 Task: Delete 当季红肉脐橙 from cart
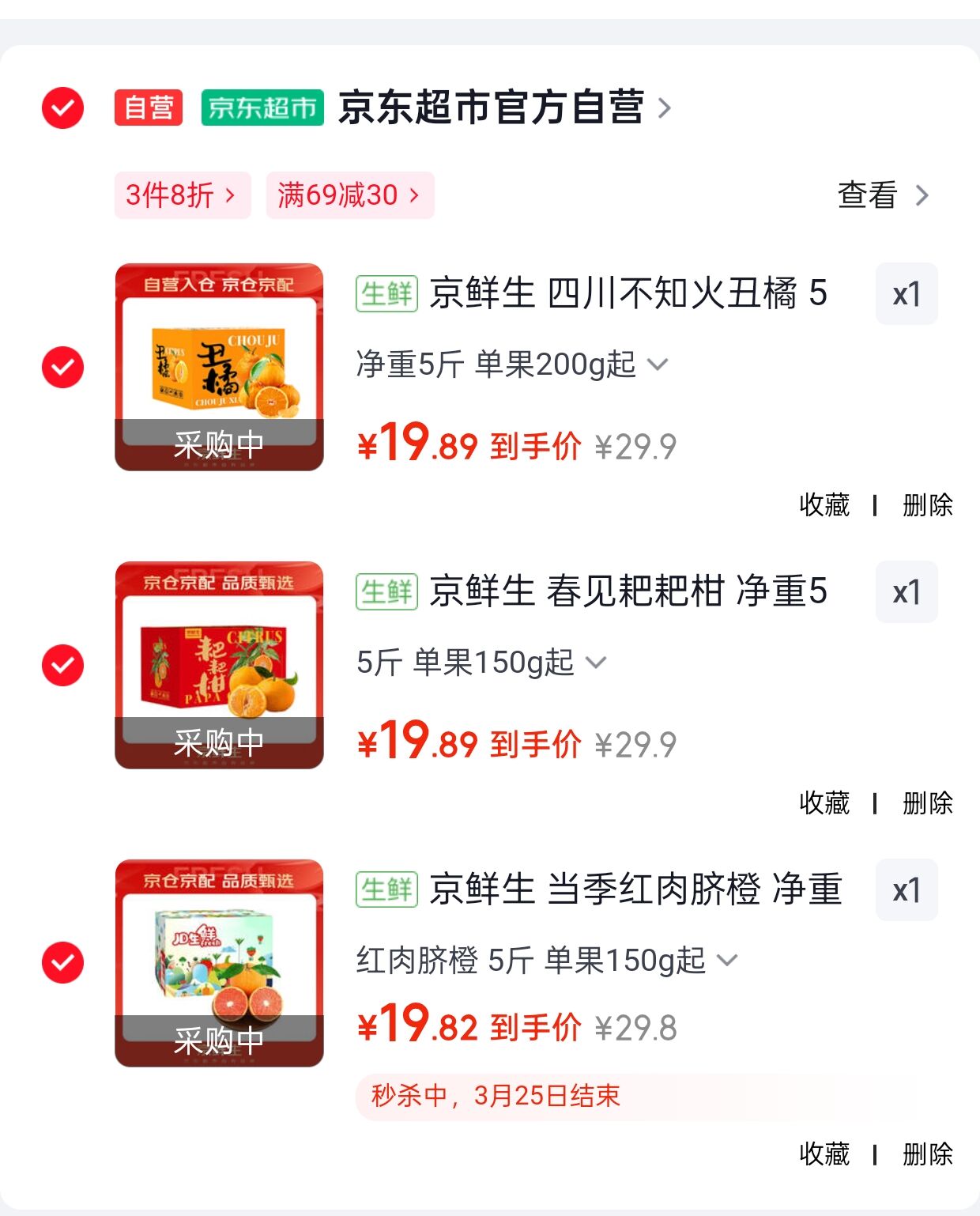click(x=927, y=1154)
